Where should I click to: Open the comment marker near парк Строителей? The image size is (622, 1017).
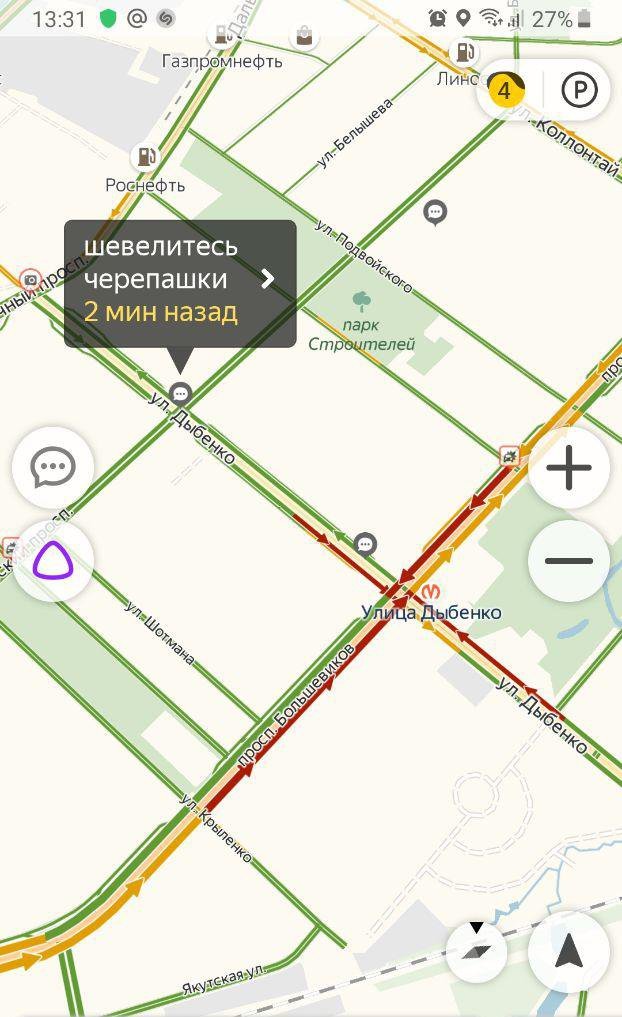[x=435, y=212]
